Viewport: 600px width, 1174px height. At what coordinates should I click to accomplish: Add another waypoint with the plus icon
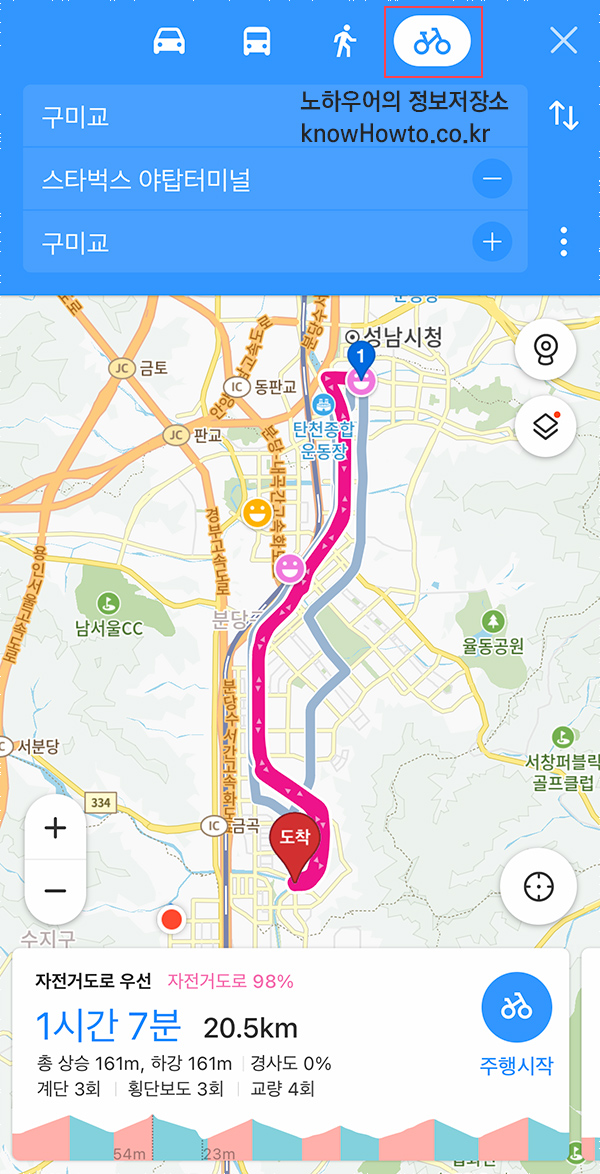492,242
